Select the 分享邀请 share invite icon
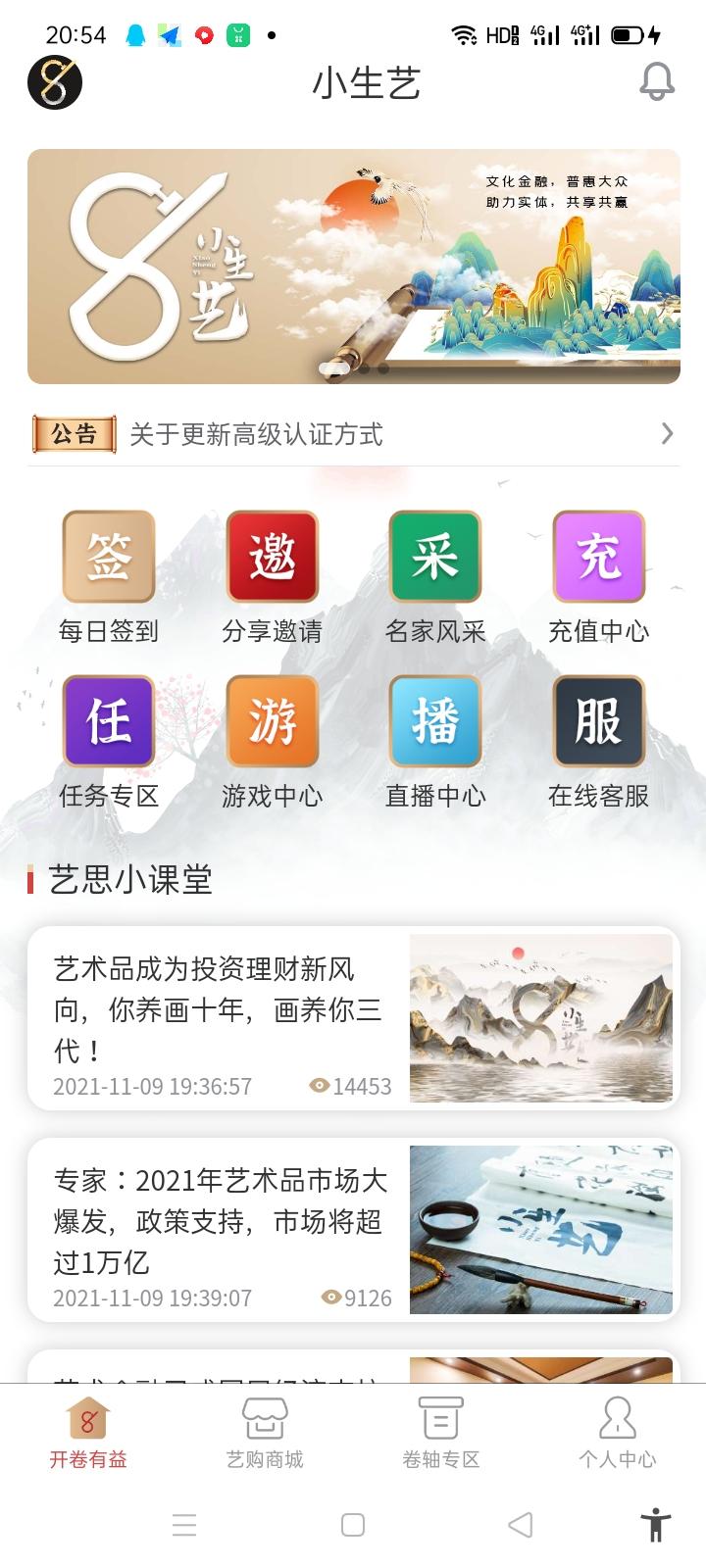The image size is (706, 1568). [272, 559]
